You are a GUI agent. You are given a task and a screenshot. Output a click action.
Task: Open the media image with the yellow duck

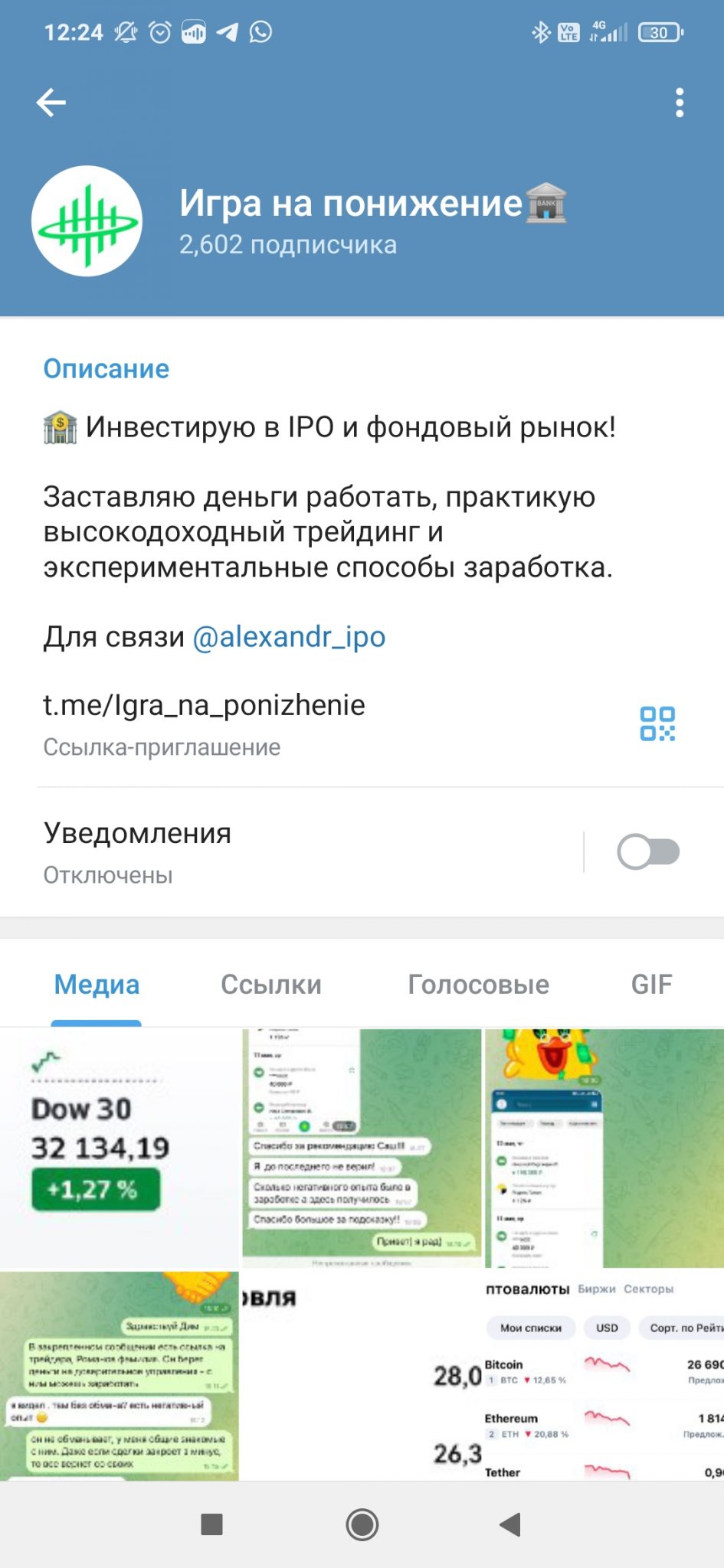(604, 1148)
